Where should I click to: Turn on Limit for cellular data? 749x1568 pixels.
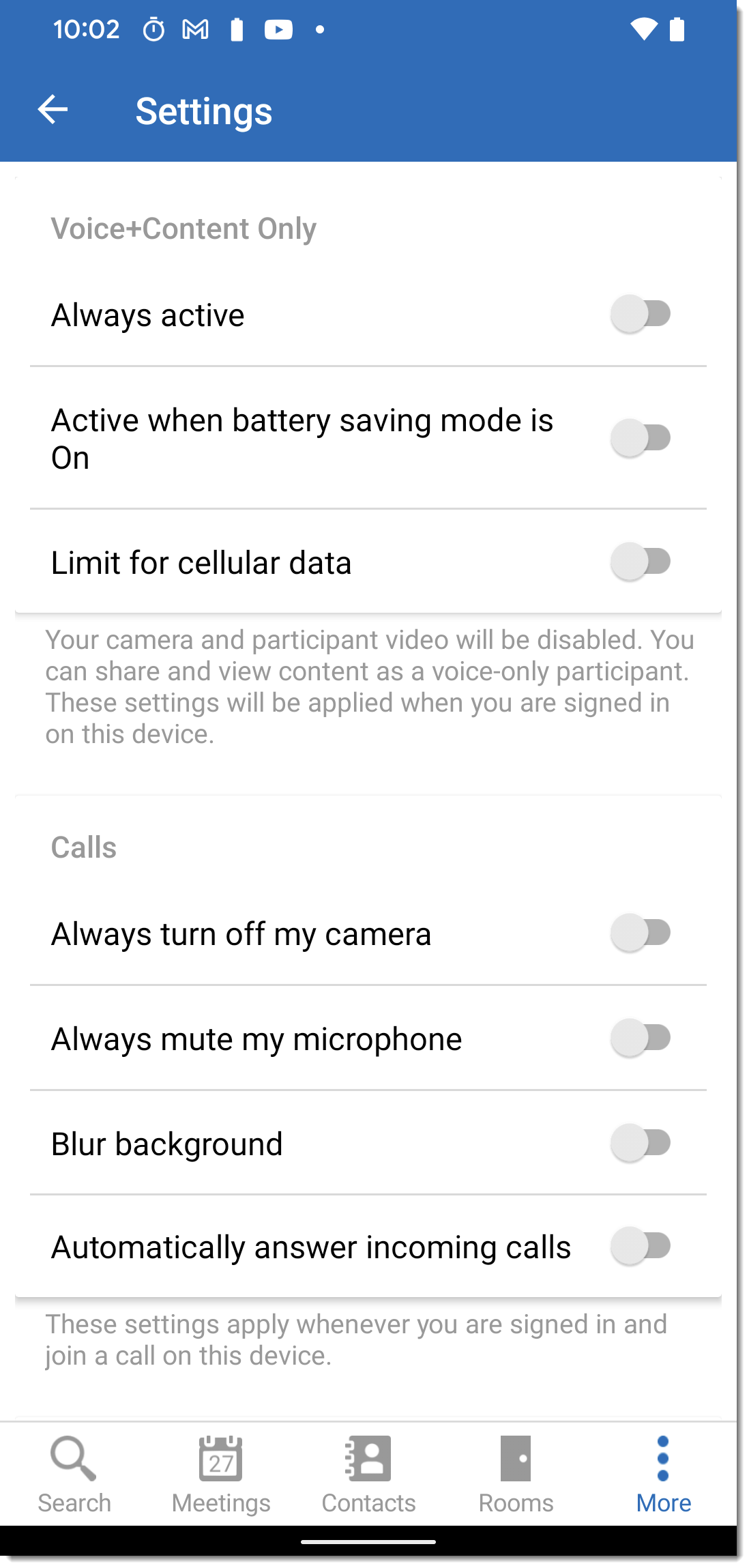tap(641, 562)
